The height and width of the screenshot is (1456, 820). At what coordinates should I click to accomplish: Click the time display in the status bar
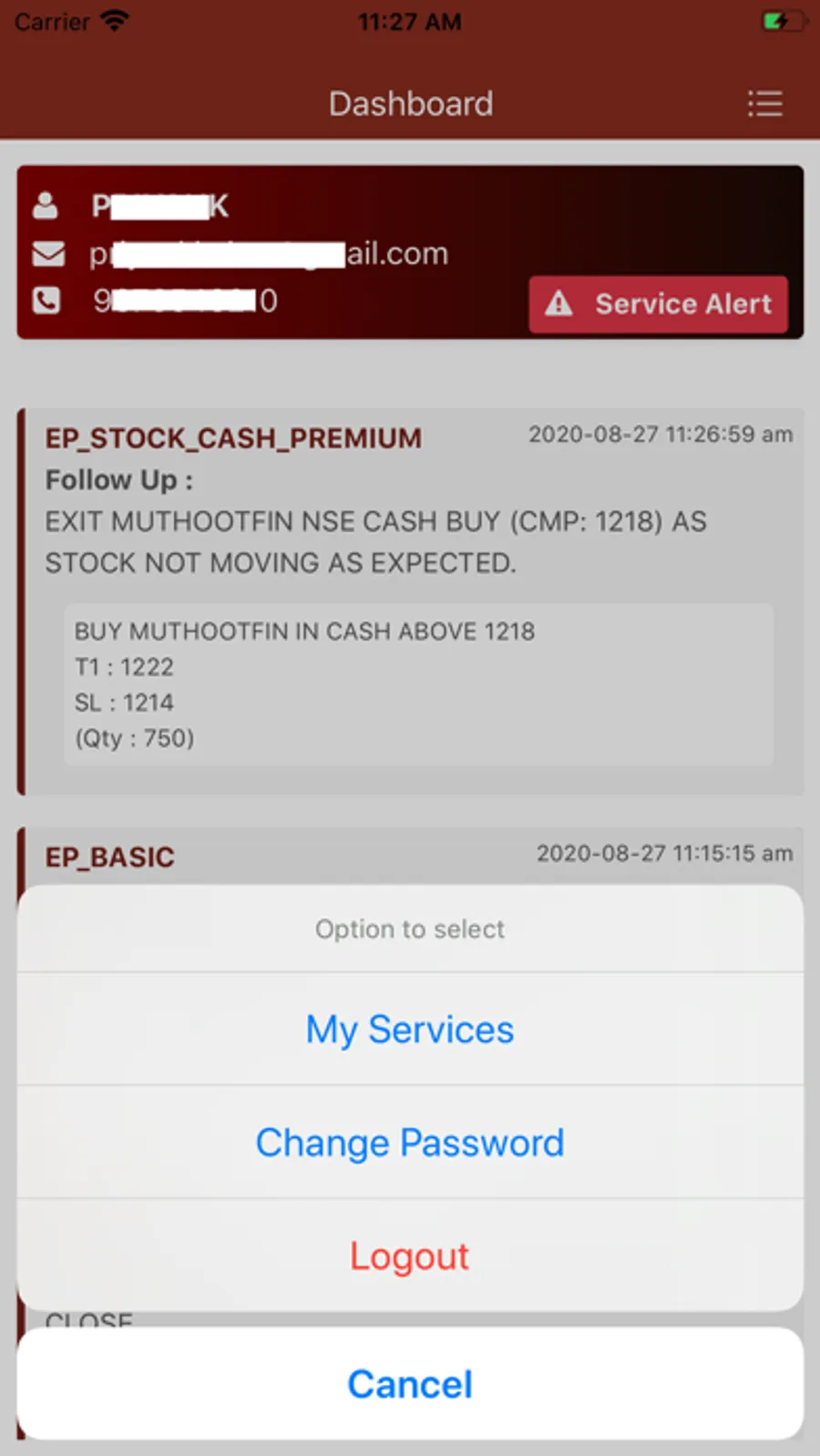click(410, 21)
